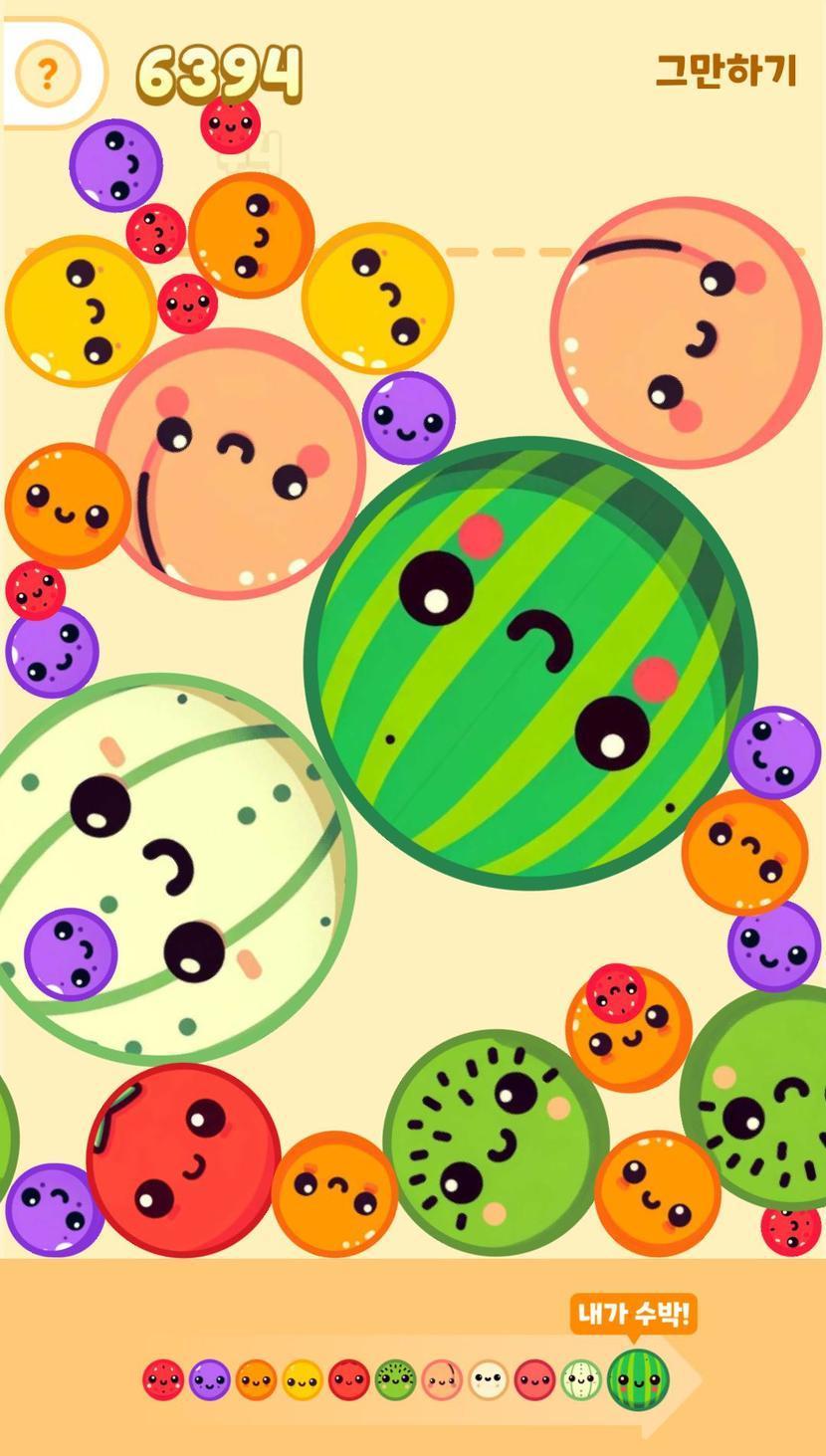
Task: Tap 그만하기 to quit the game
Action: click(x=726, y=71)
